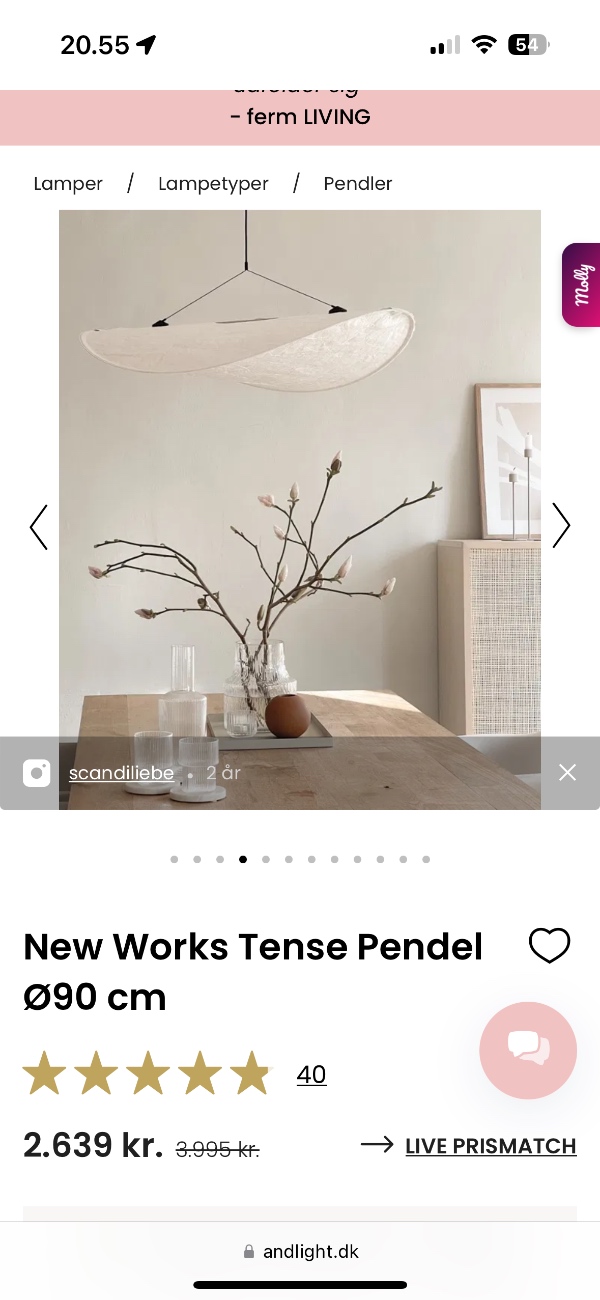Jump to the fourth image dot

pyautogui.click(x=243, y=859)
